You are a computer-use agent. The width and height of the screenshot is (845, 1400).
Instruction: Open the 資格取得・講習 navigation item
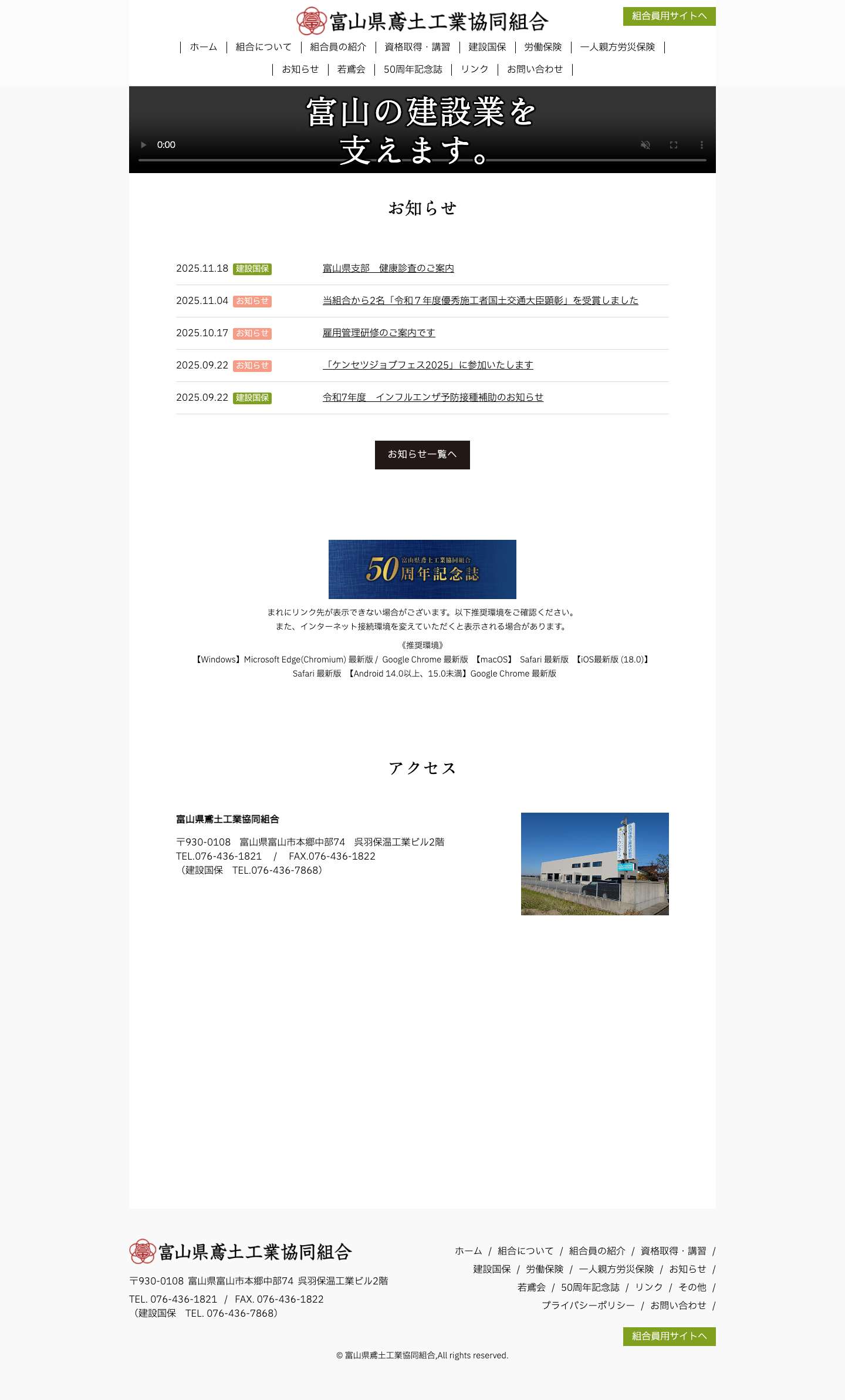pos(417,48)
